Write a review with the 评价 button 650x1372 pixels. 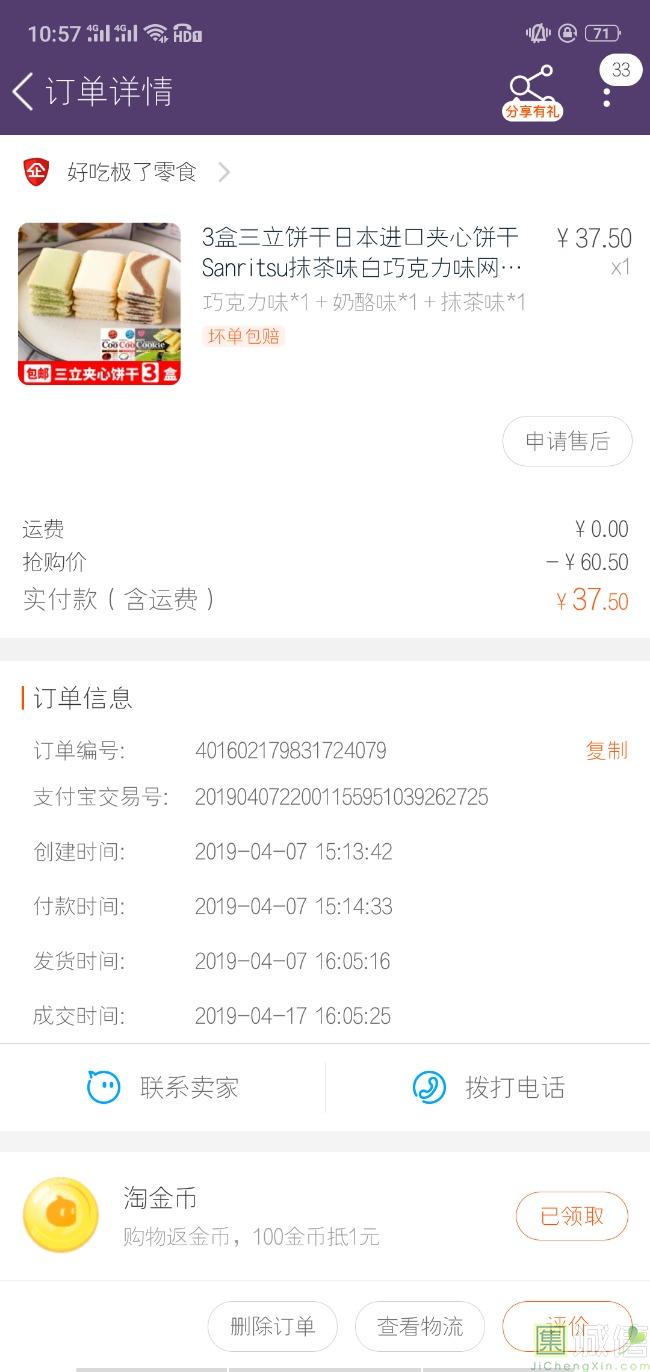566,1326
